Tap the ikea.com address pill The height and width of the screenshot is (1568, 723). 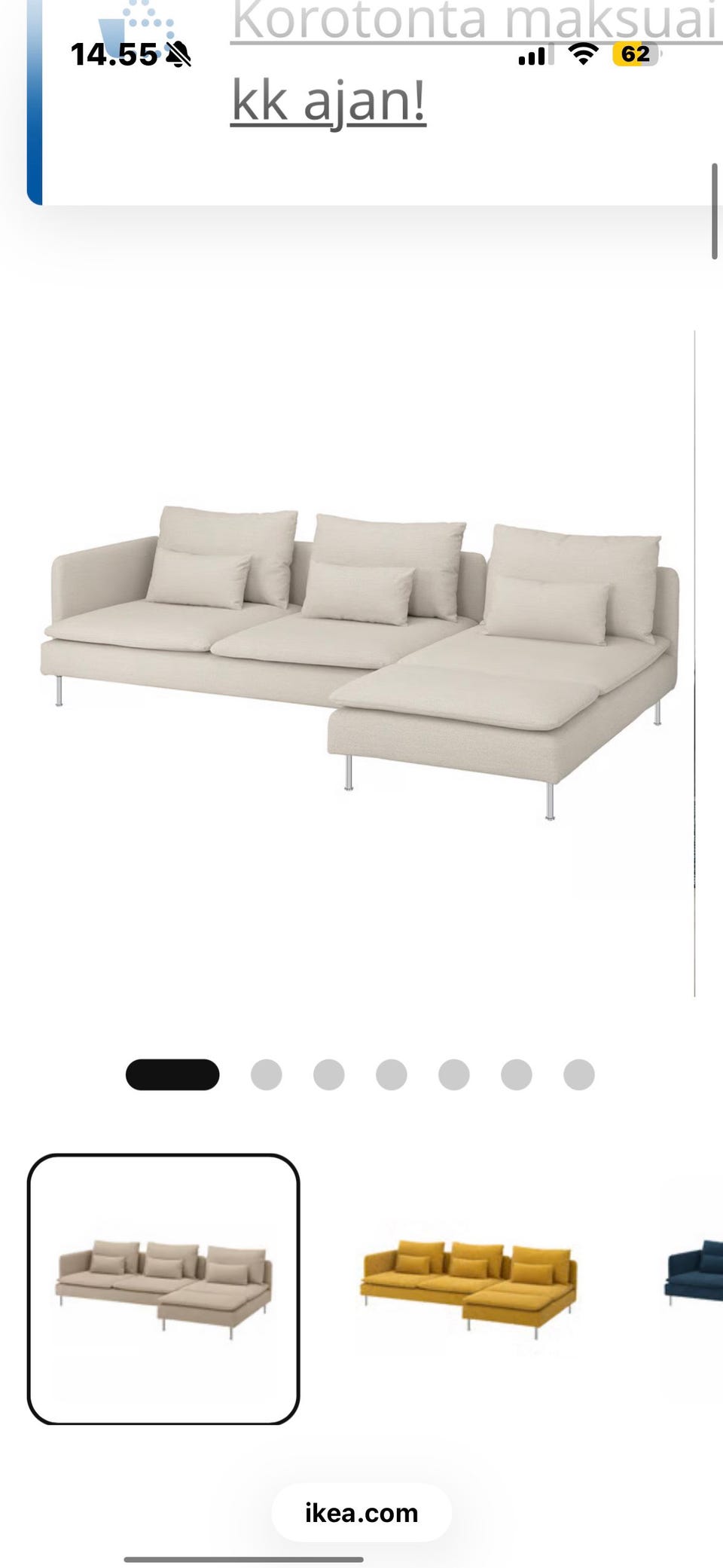(x=361, y=1512)
